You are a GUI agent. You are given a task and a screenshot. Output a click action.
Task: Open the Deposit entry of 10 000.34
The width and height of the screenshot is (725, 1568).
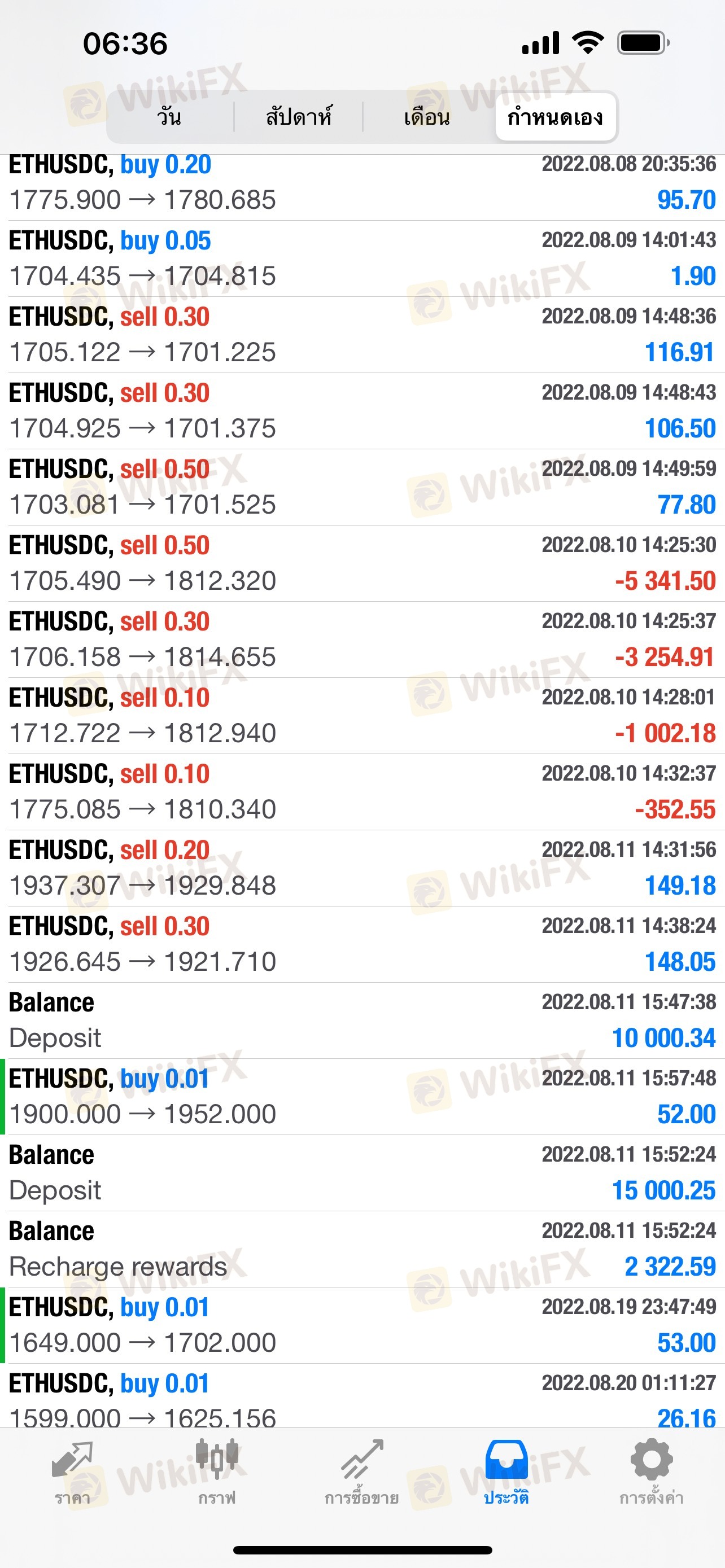coord(362,1021)
